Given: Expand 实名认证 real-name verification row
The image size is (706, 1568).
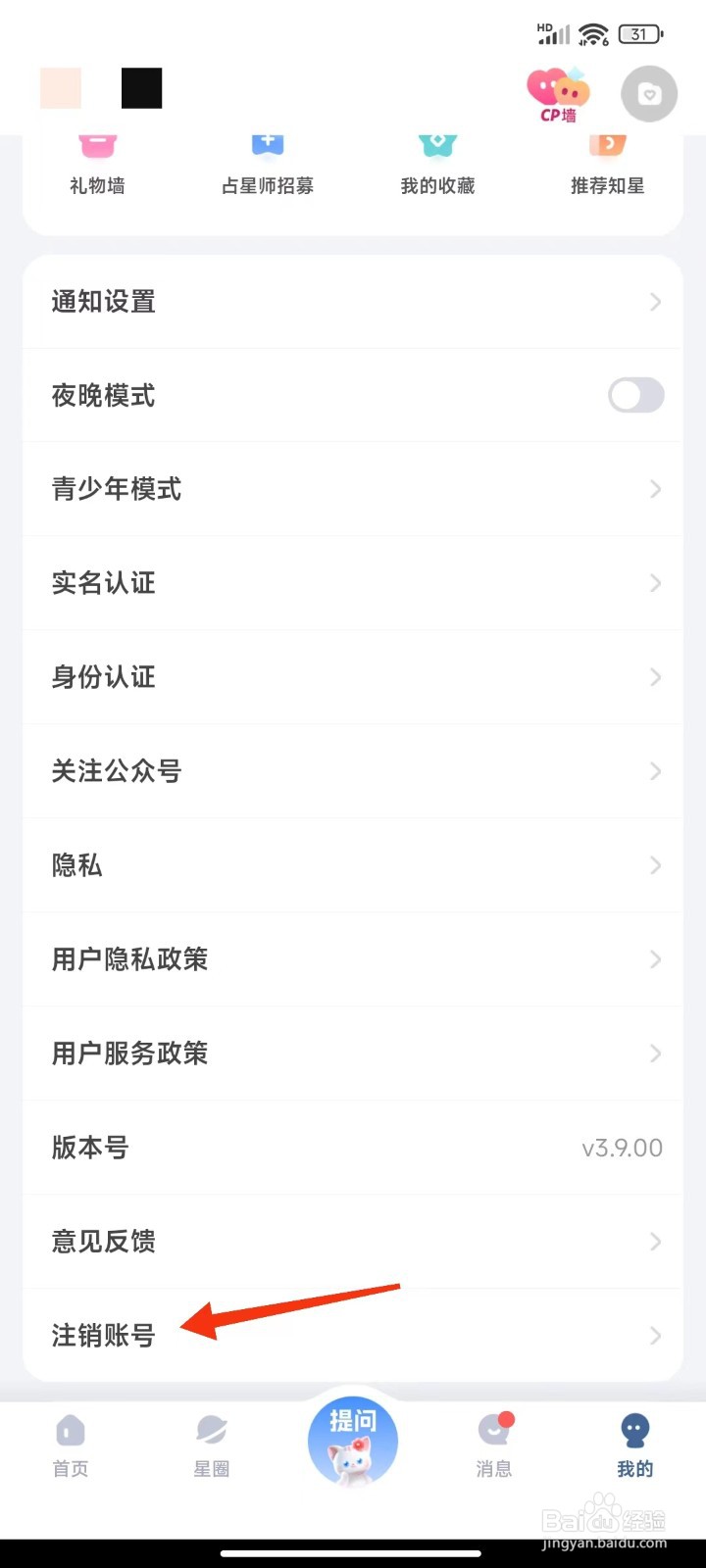Looking at the screenshot, I should 353,583.
